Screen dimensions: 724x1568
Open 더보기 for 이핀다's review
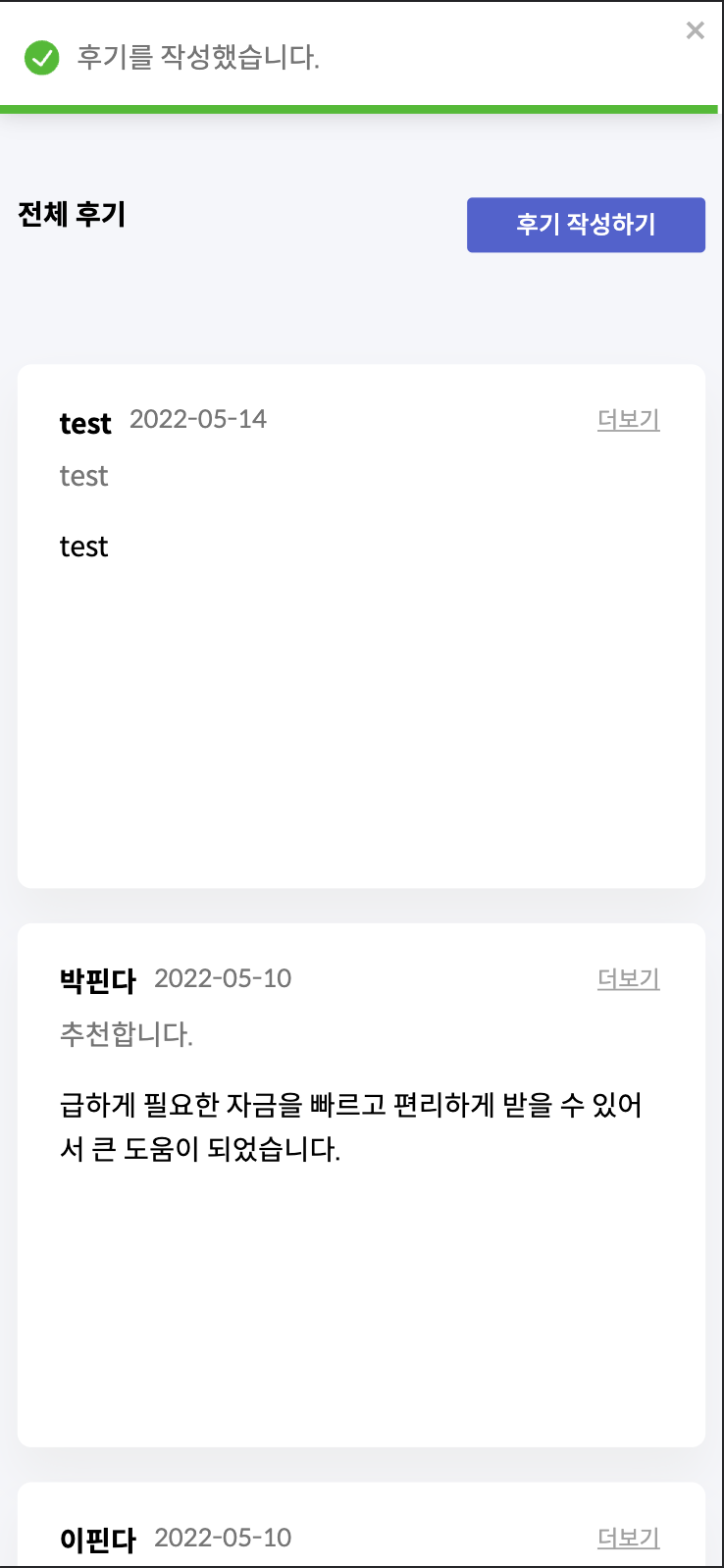(627, 1538)
